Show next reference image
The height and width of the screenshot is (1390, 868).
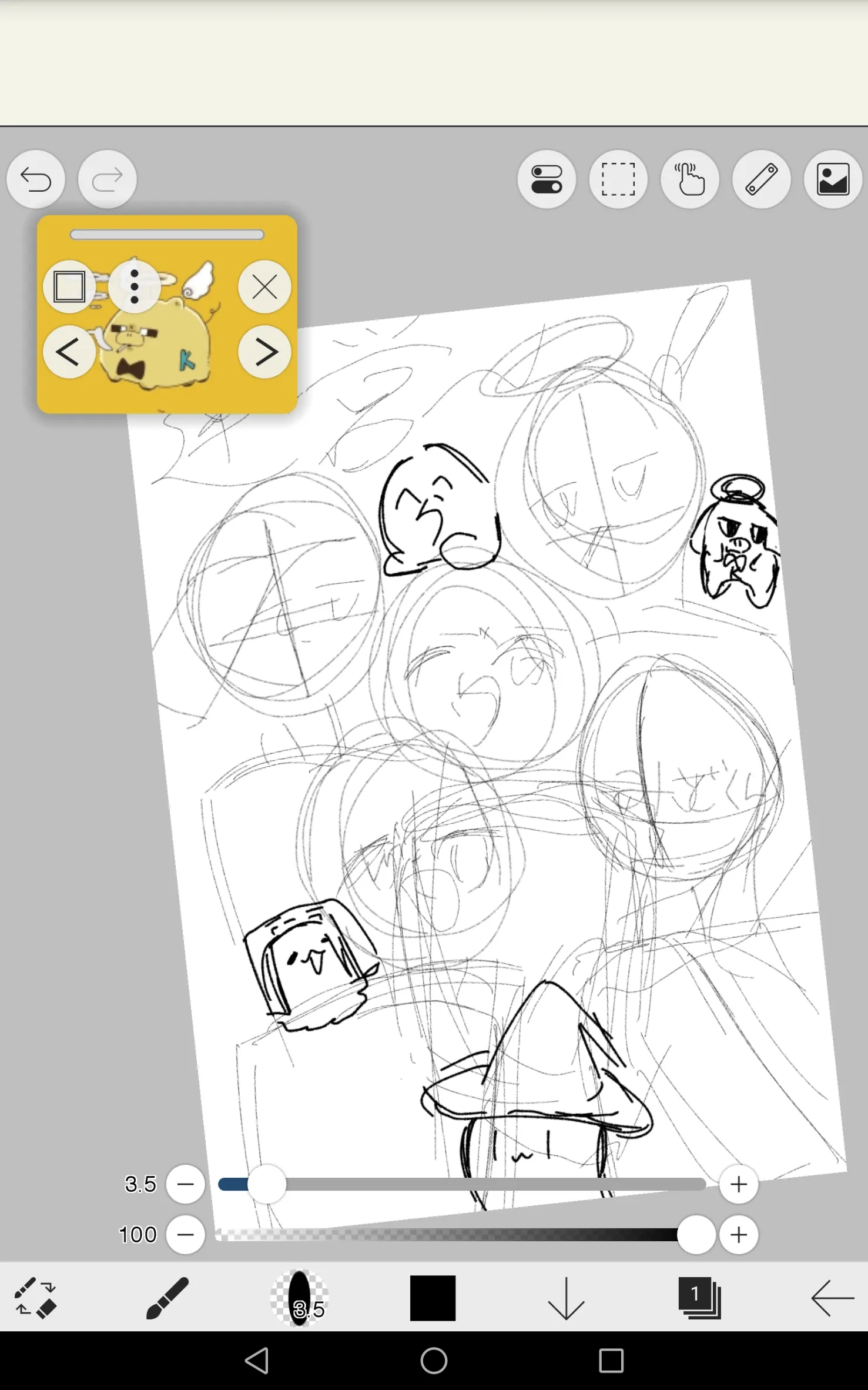point(264,352)
